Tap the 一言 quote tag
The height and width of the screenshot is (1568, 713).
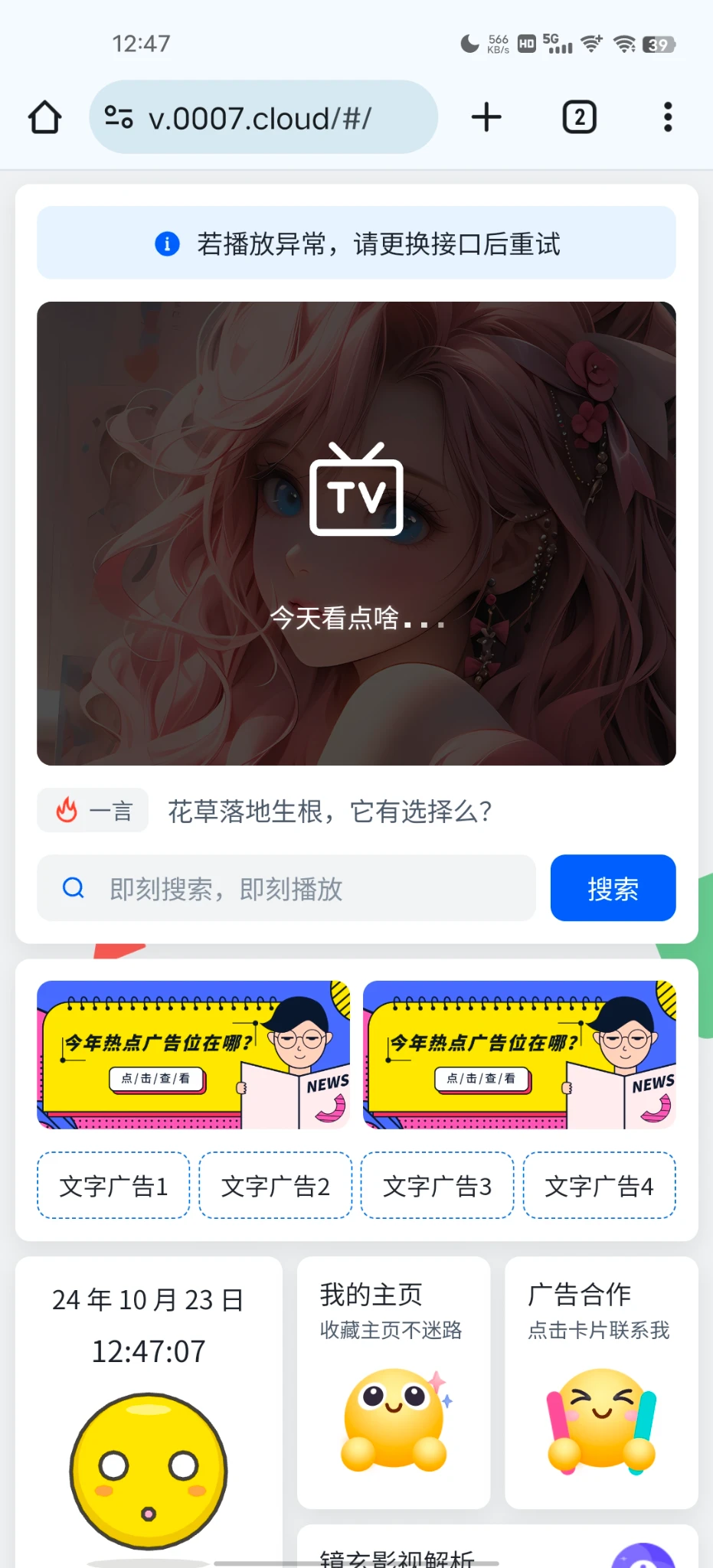pos(93,810)
